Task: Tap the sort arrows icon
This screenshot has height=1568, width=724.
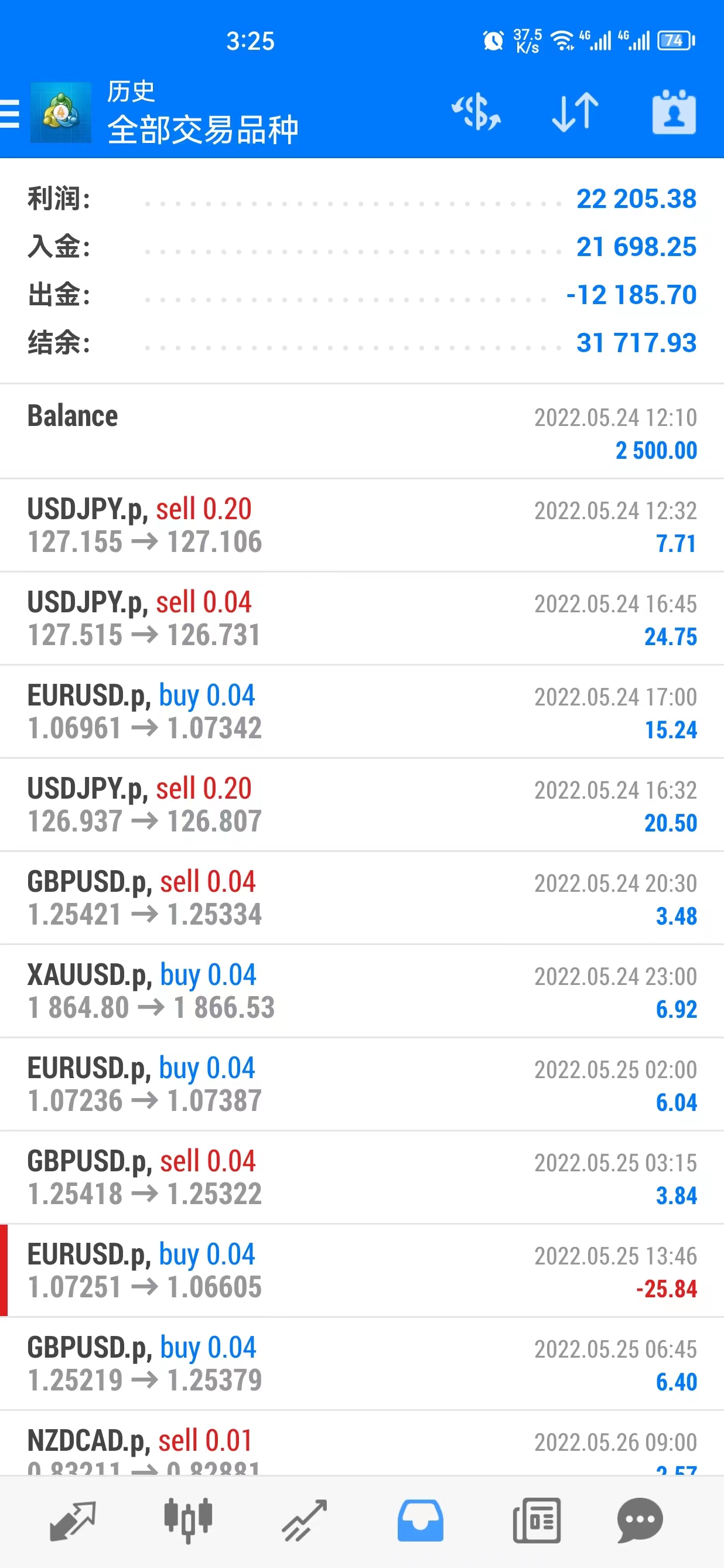Action: pyautogui.click(x=575, y=112)
